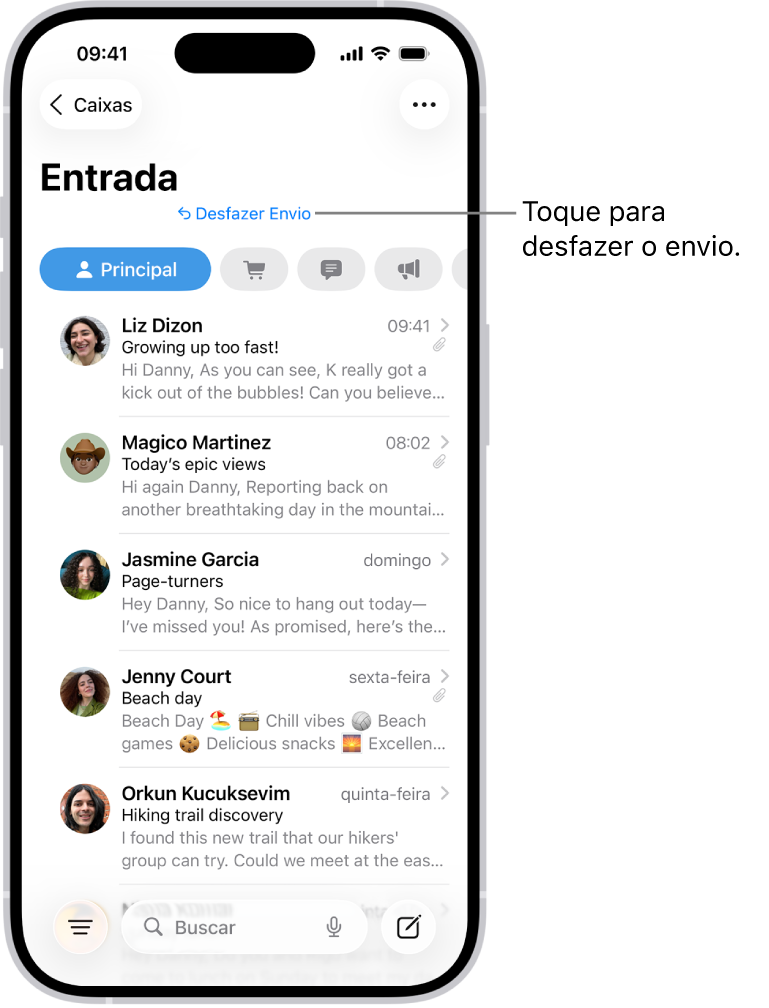
Task: Open the more options ellipsis menu
Action: point(424,104)
